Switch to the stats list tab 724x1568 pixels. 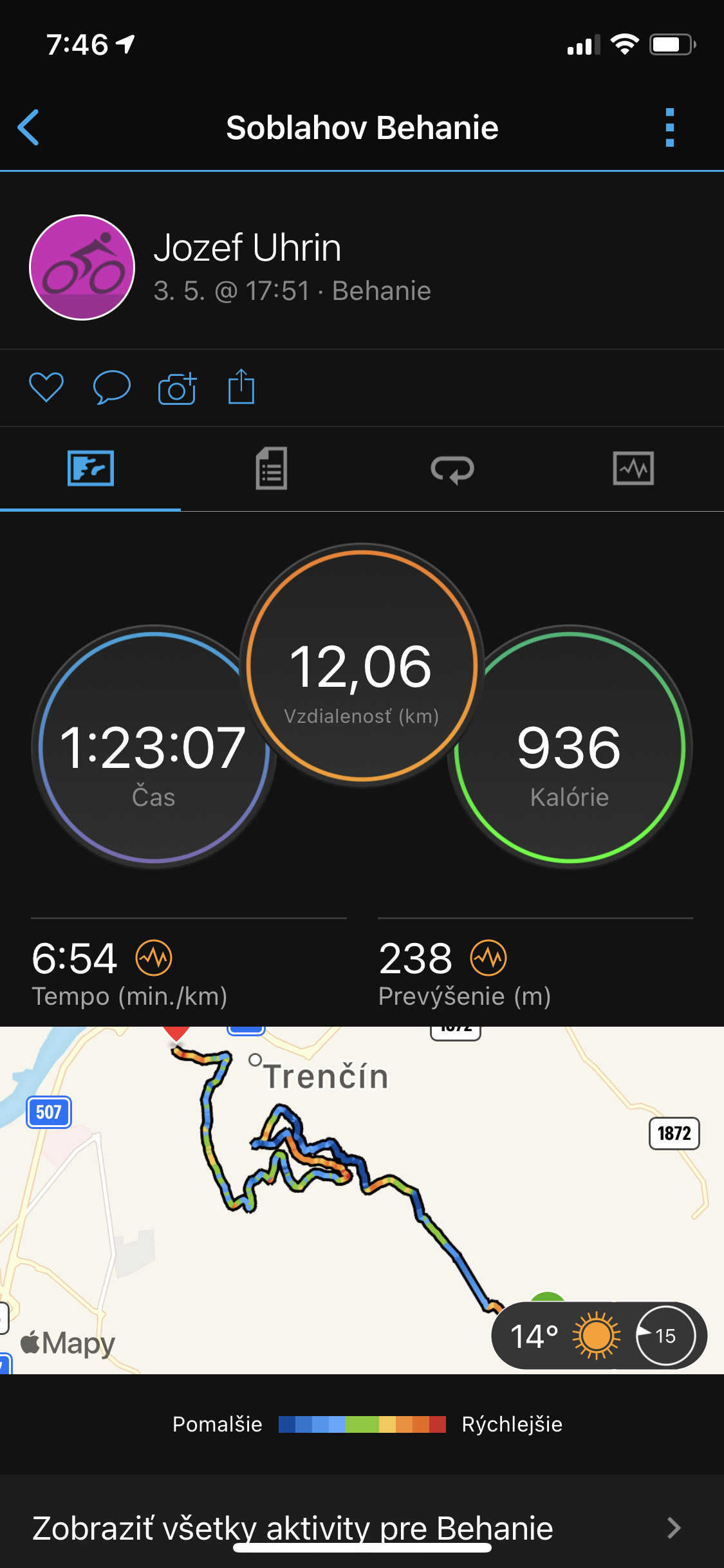pyautogui.click(x=272, y=469)
